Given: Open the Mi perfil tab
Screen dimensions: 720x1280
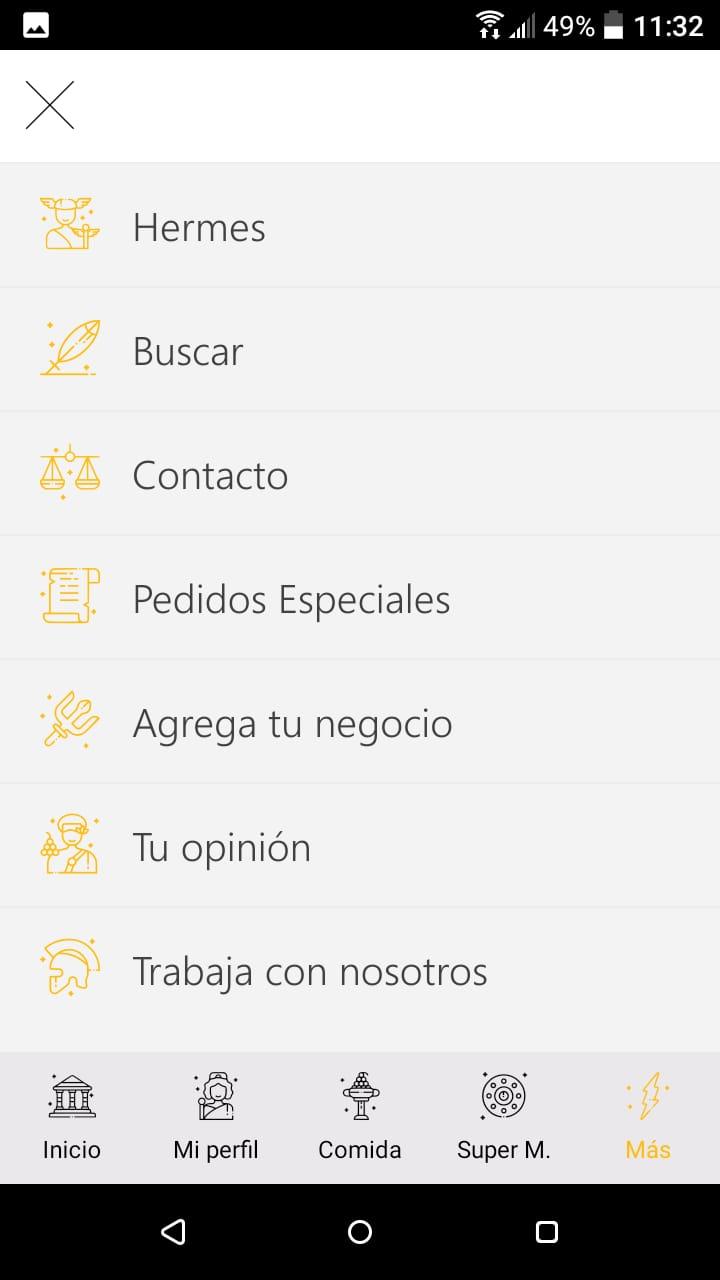Looking at the screenshot, I should coord(216,1117).
